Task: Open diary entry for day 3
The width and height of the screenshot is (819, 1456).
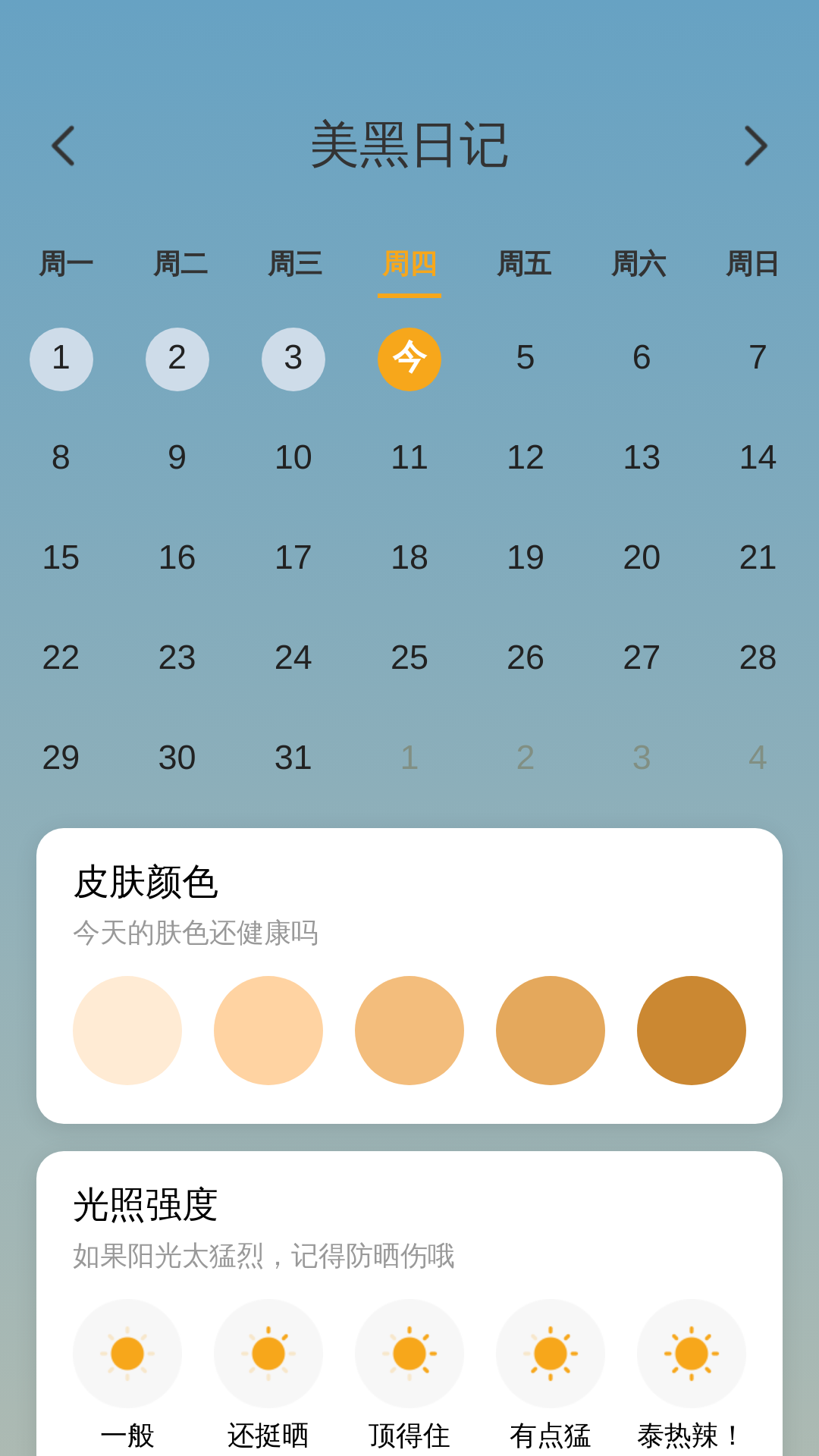Action: [293, 359]
